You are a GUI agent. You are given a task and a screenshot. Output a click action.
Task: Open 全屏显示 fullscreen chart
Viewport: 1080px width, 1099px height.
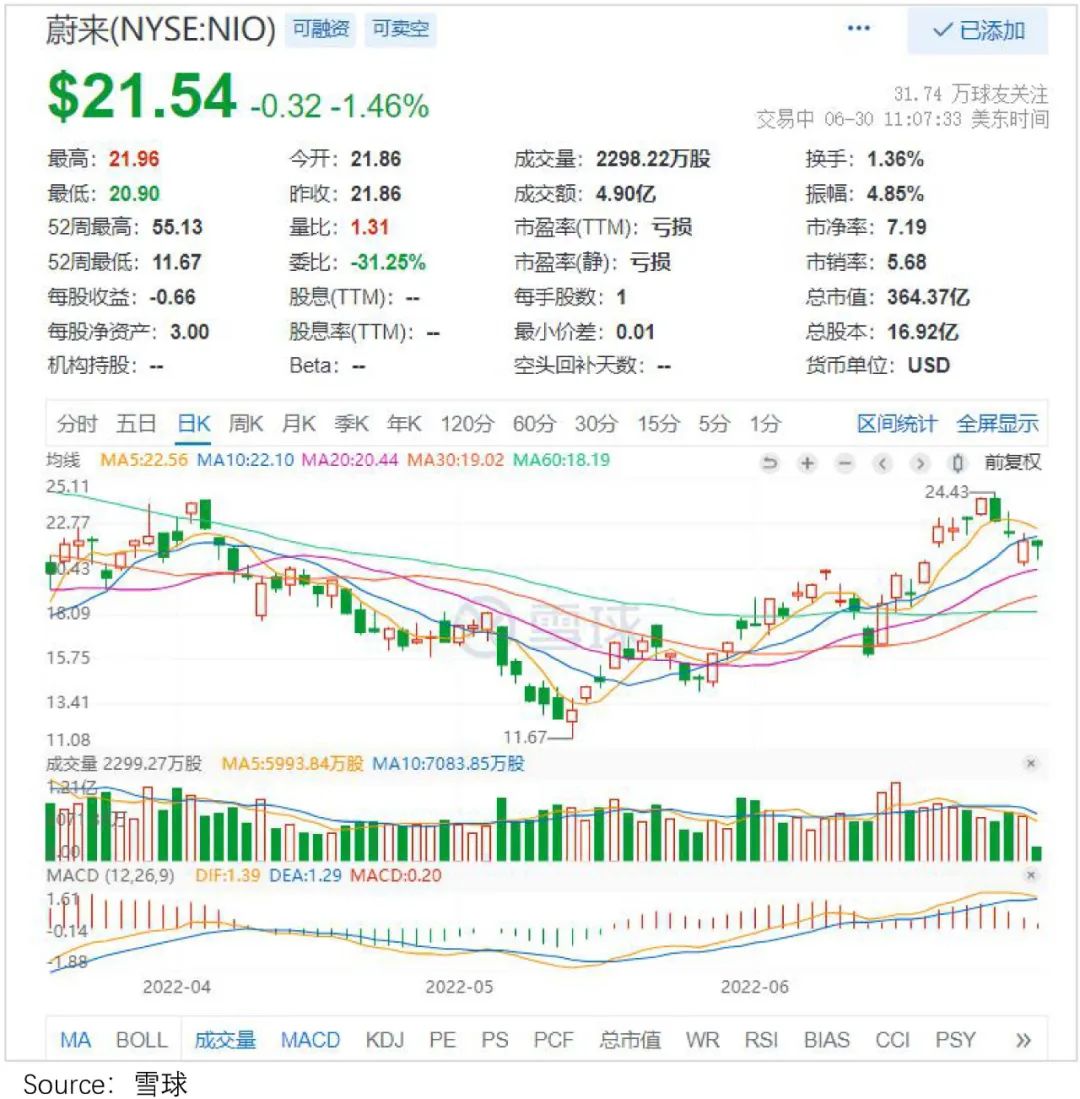pos(997,424)
